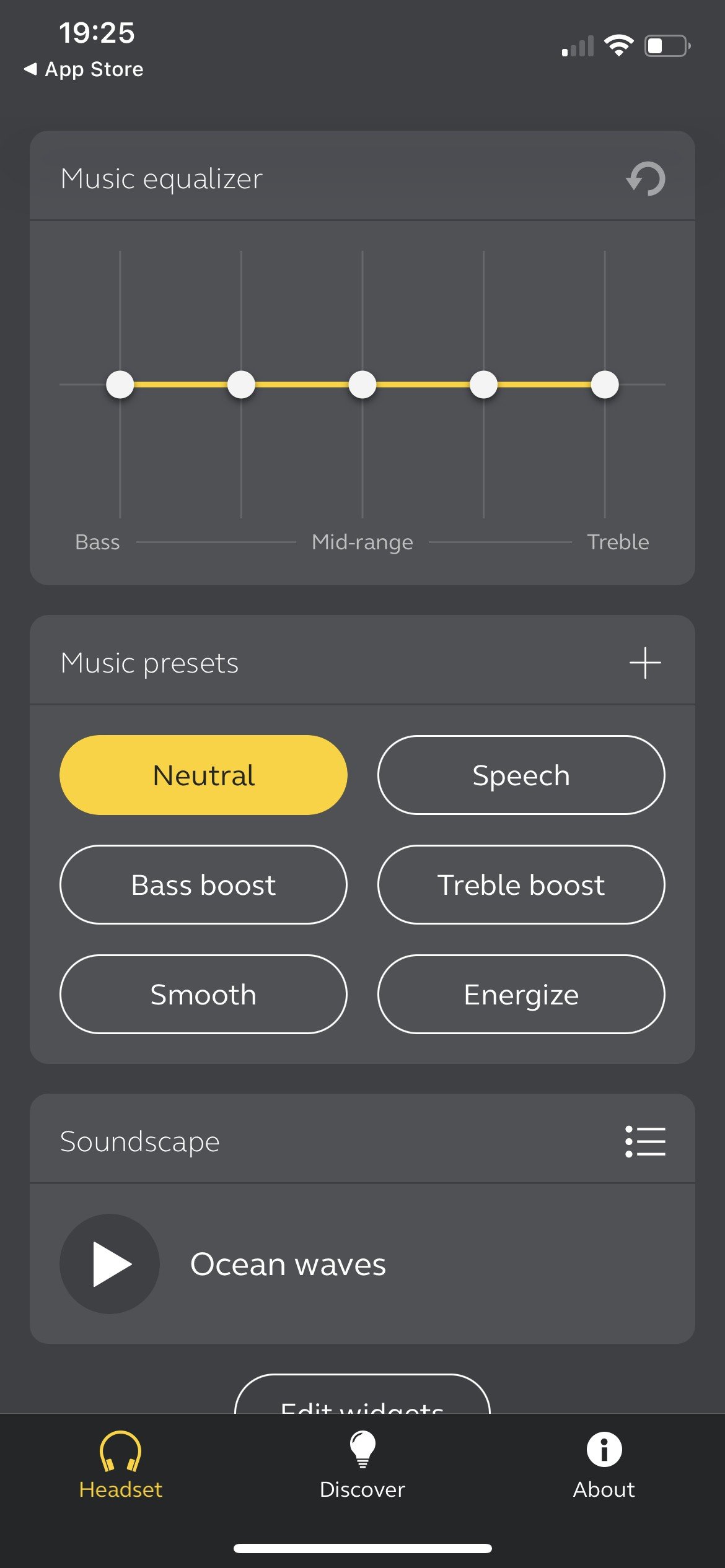
Task: Reset the music equalizer
Action: coord(645,178)
